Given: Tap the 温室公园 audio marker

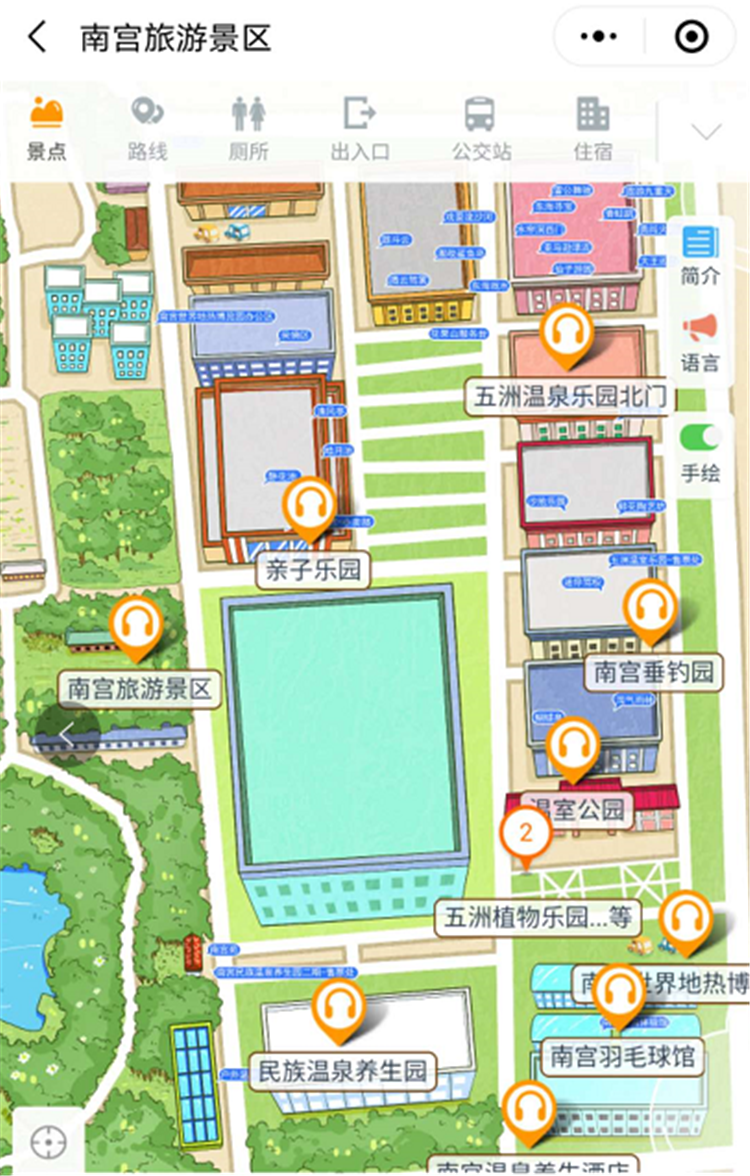Looking at the screenshot, I should (x=573, y=746).
